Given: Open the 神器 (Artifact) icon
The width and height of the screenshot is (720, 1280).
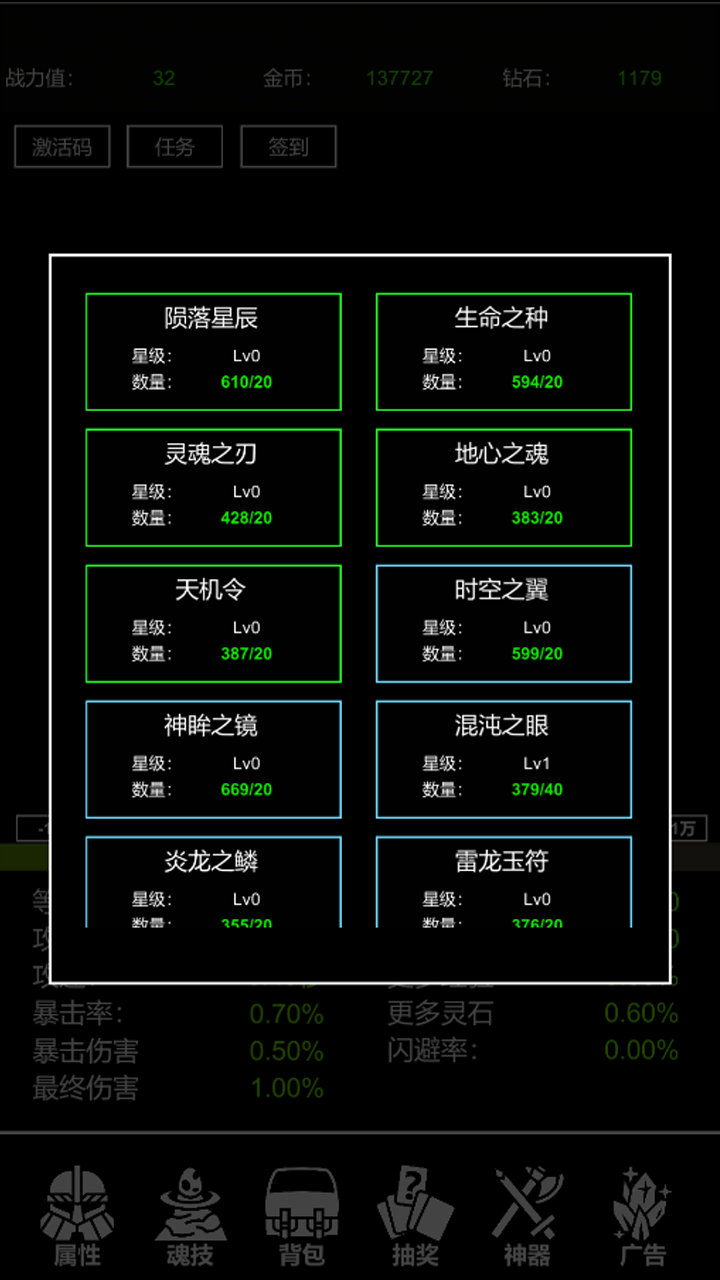Looking at the screenshot, I should [527, 1215].
